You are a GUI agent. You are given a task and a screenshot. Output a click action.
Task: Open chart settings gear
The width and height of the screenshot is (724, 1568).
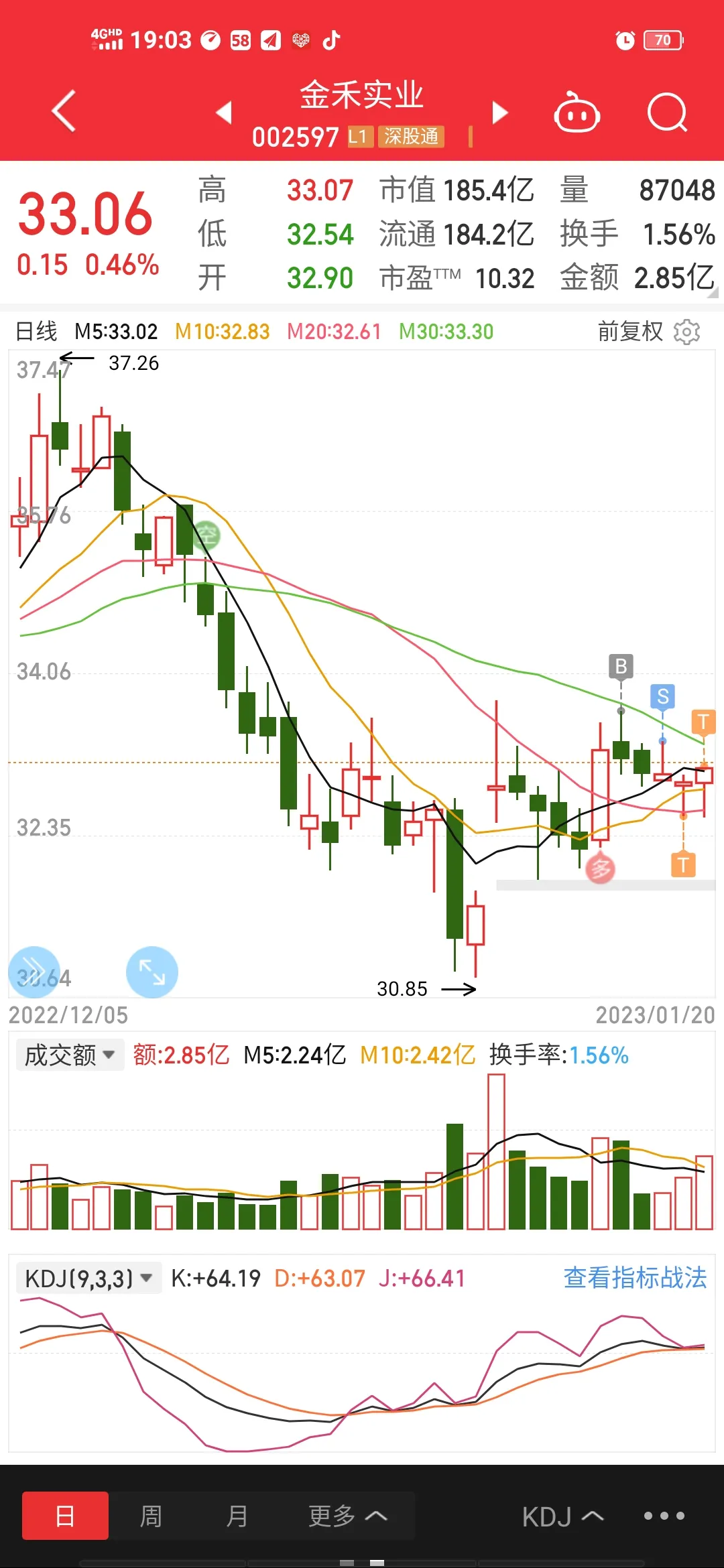pyautogui.click(x=686, y=332)
